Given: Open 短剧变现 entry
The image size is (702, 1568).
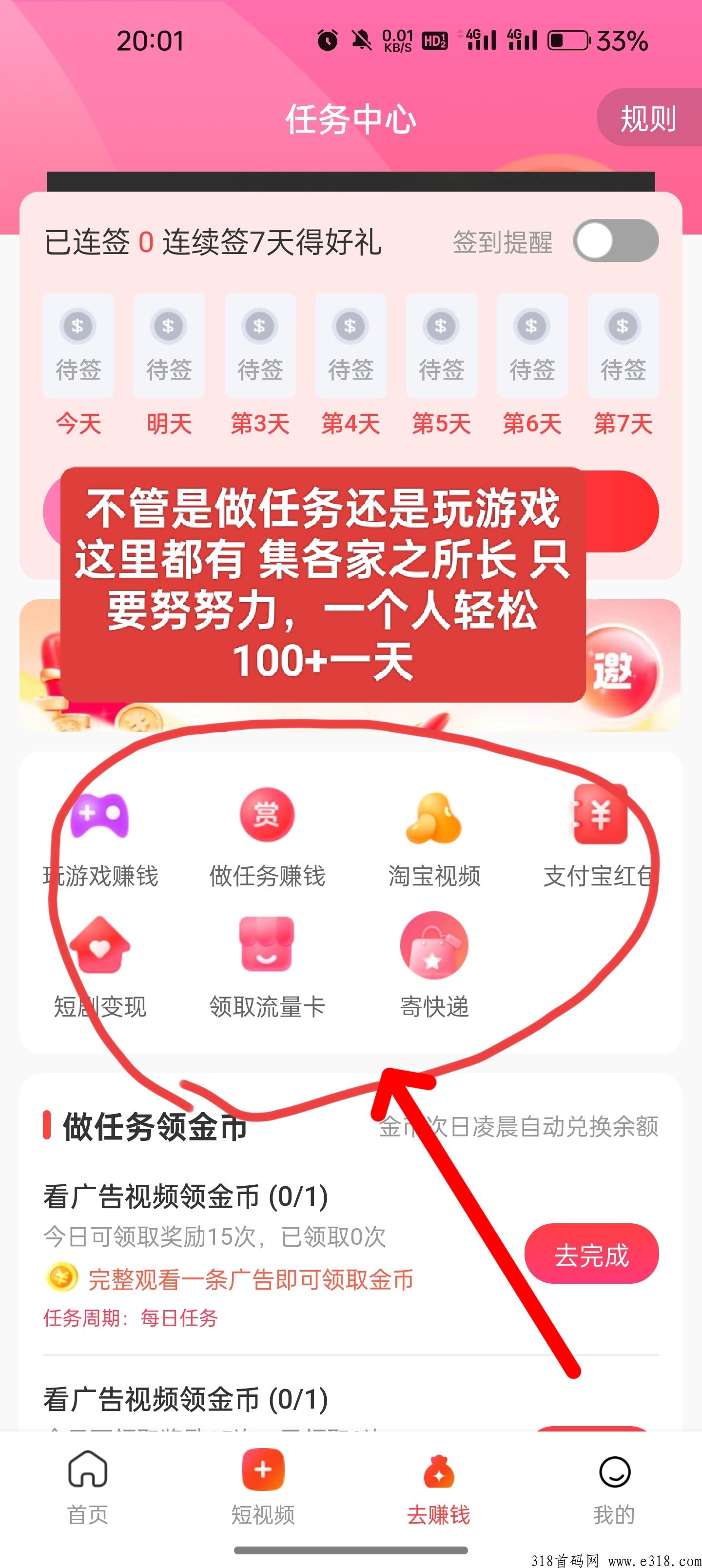Looking at the screenshot, I should (x=100, y=968).
